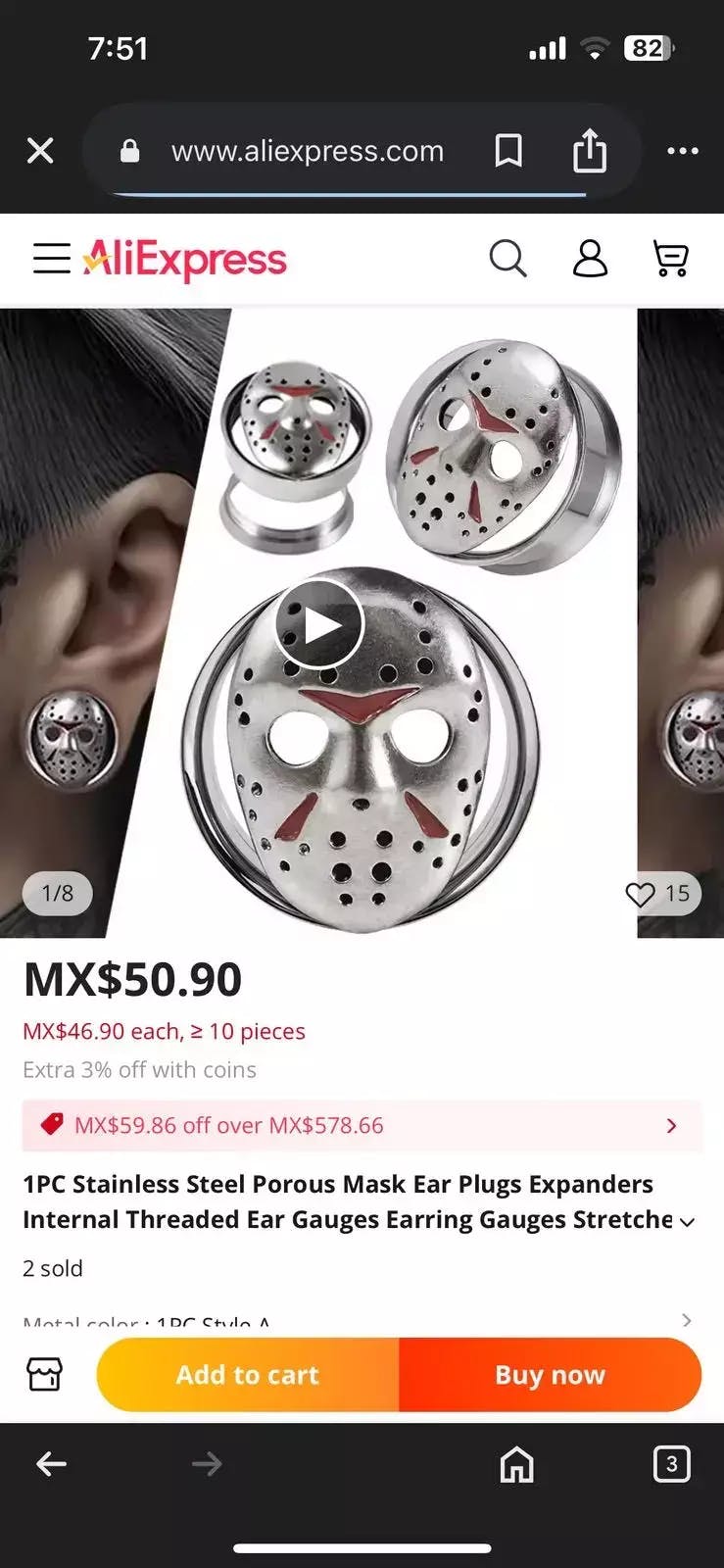This screenshot has height=1568, width=724.
Task: Tap the aliexpress.com address bar
Action: point(307,151)
